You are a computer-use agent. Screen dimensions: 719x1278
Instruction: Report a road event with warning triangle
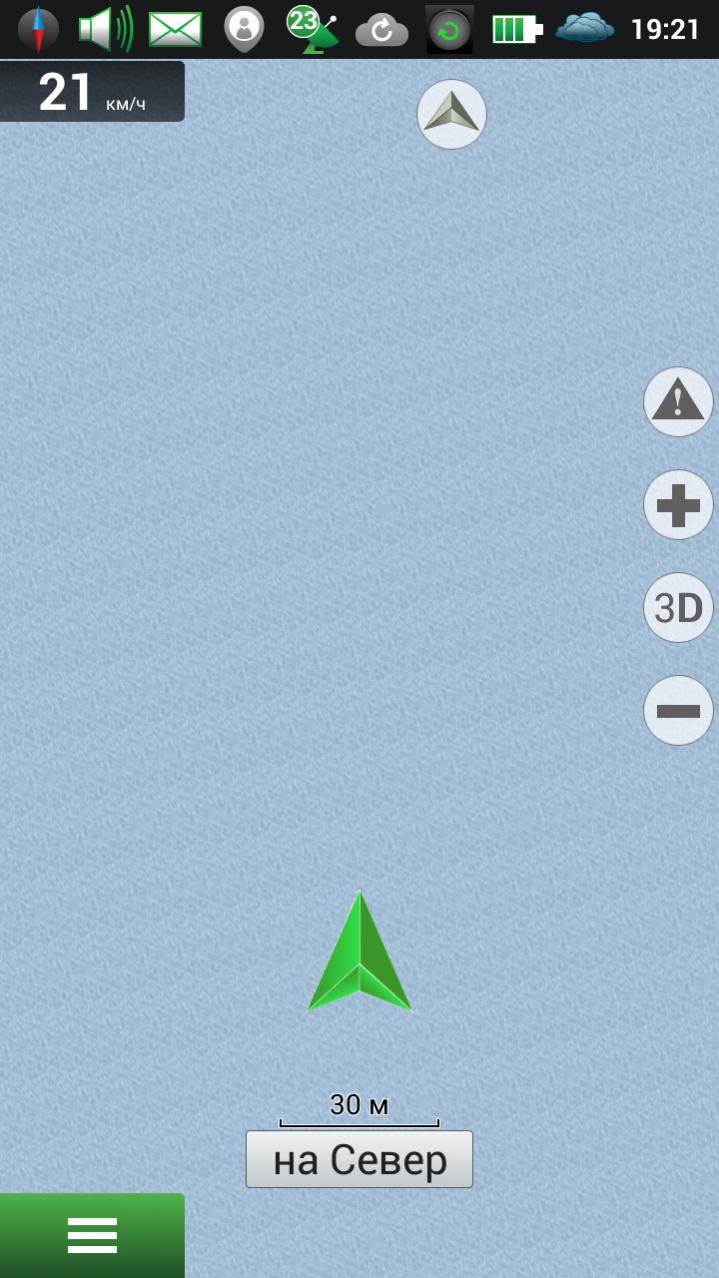(678, 402)
